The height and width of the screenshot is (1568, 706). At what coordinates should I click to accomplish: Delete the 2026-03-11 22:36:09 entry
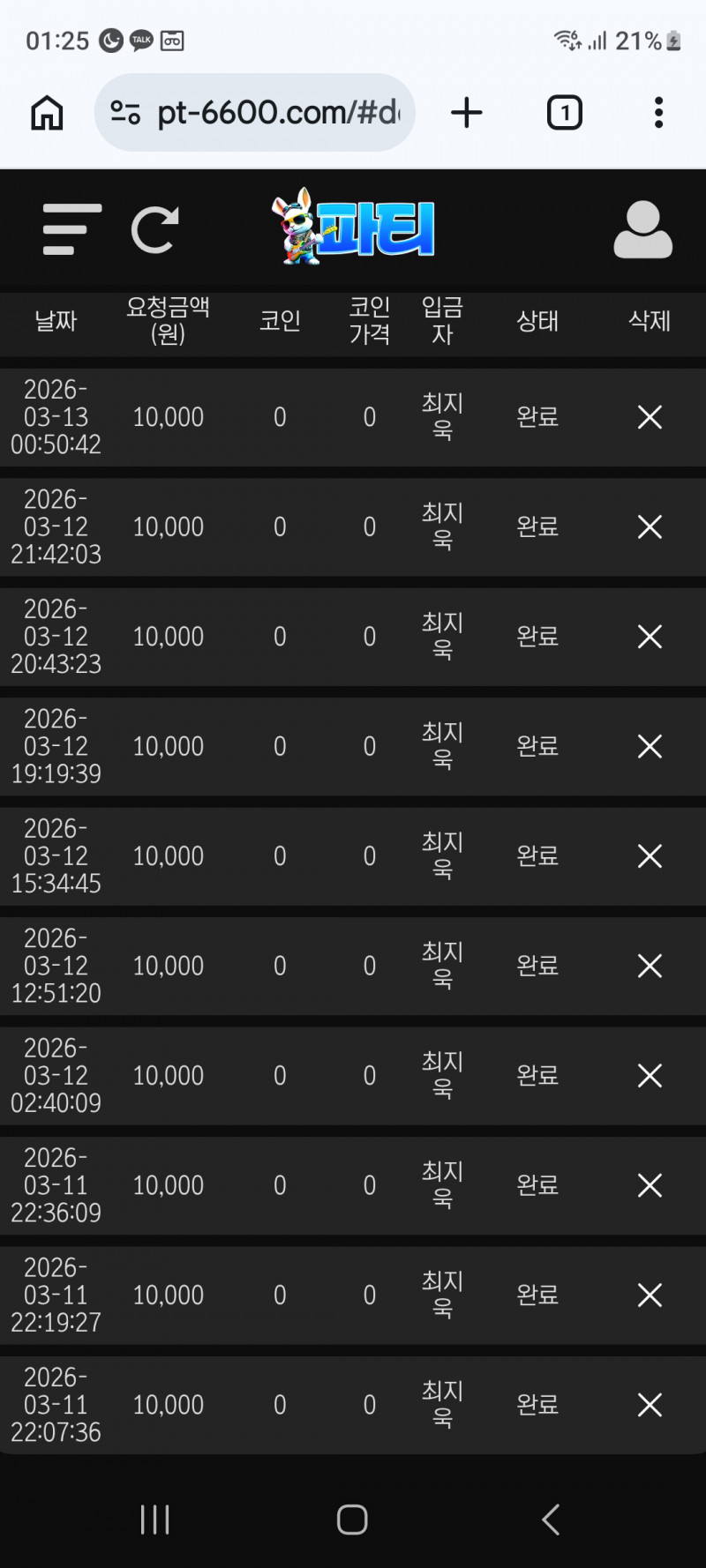(x=650, y=1186)
